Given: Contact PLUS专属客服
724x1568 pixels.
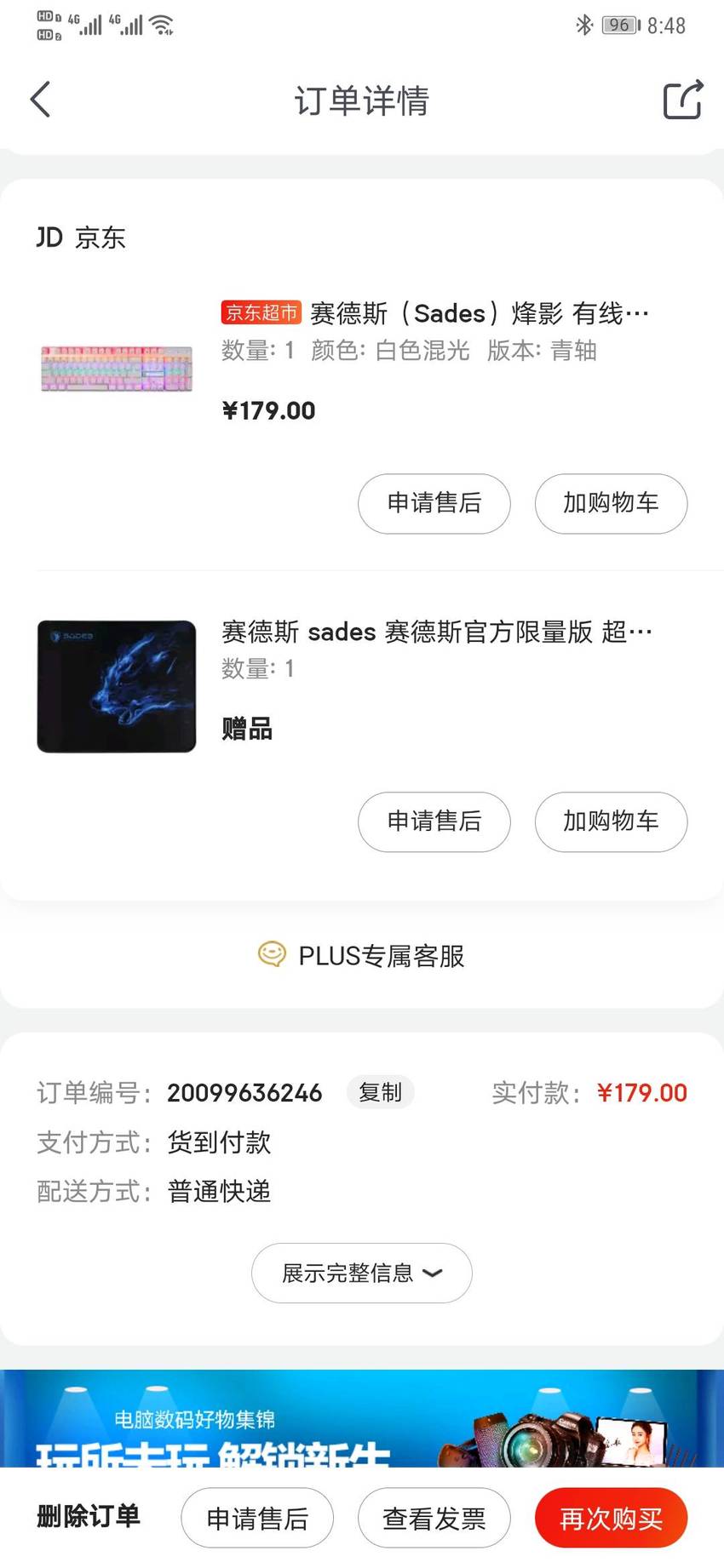Looking at the screenshot, I should [x=362, y=955].
